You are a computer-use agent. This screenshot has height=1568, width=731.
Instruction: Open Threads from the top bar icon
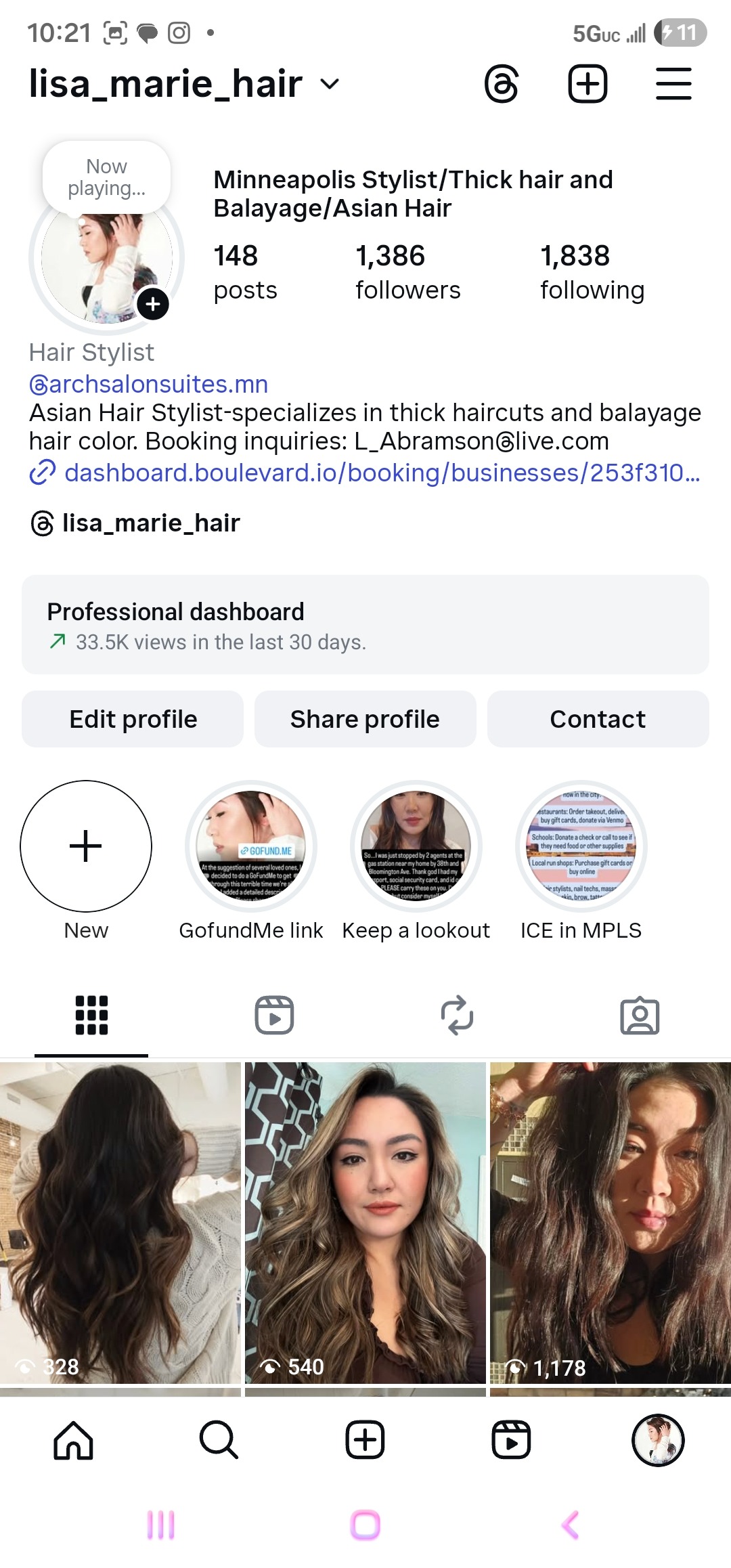point(502,85)
